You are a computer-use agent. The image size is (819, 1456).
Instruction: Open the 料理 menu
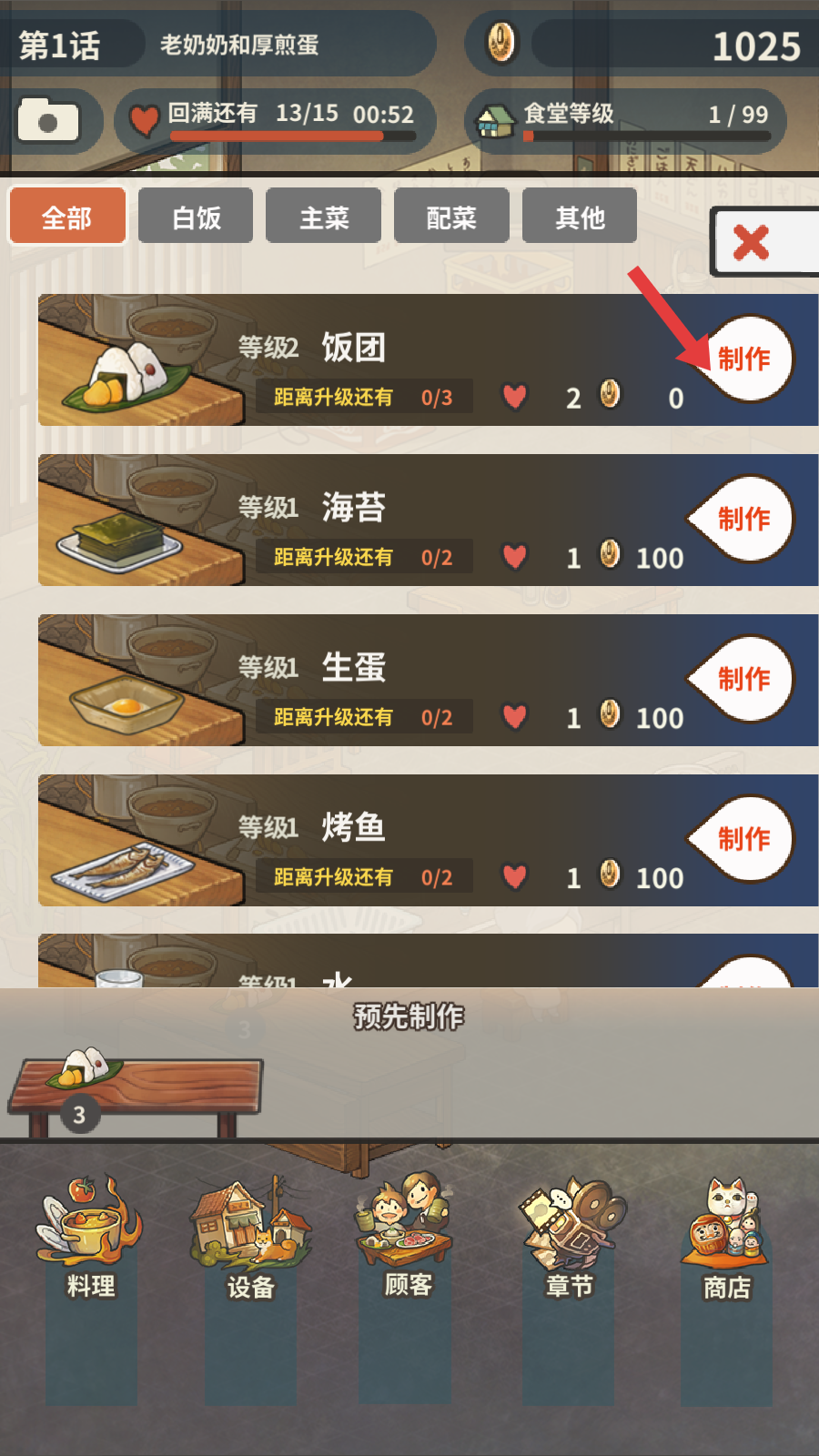(x=91, y=1238)
